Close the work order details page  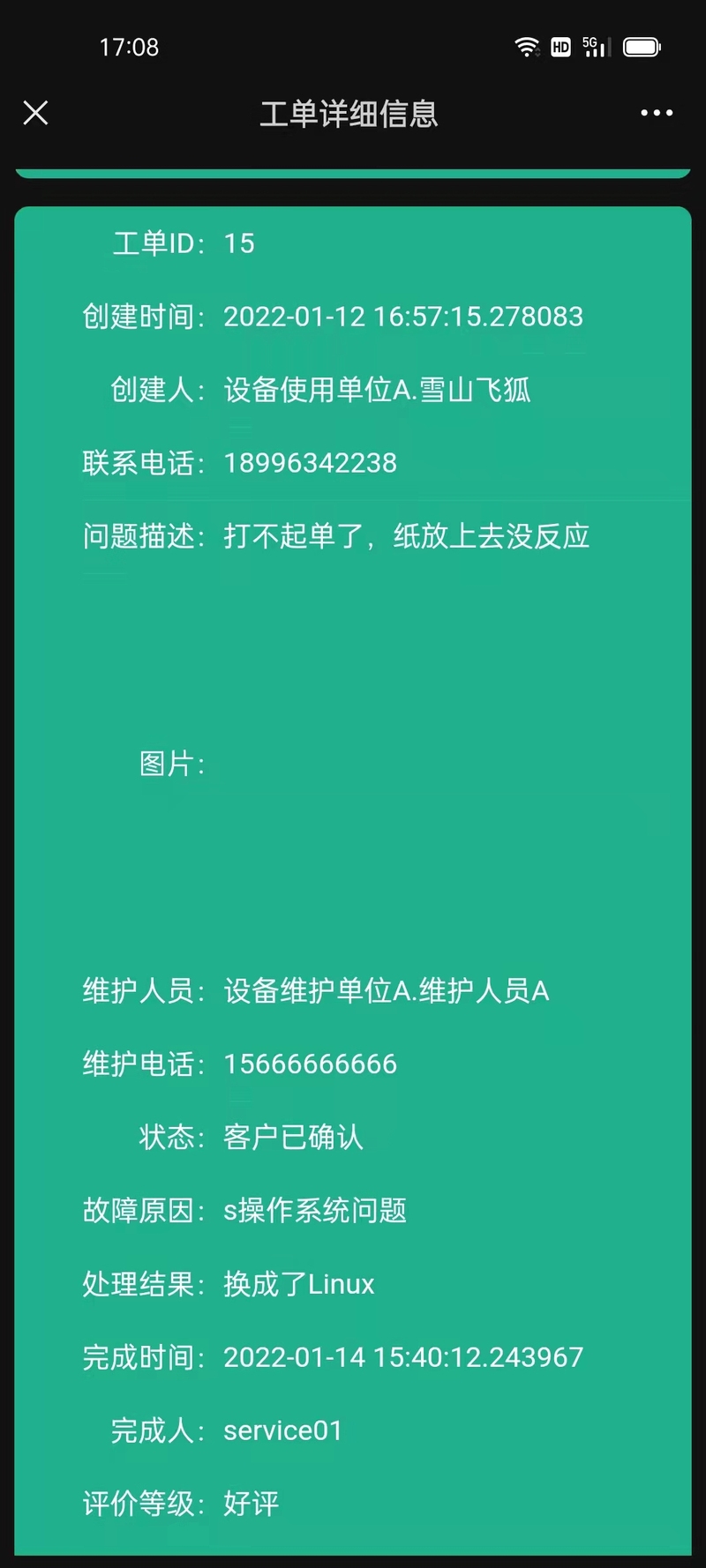coord(35,113)
